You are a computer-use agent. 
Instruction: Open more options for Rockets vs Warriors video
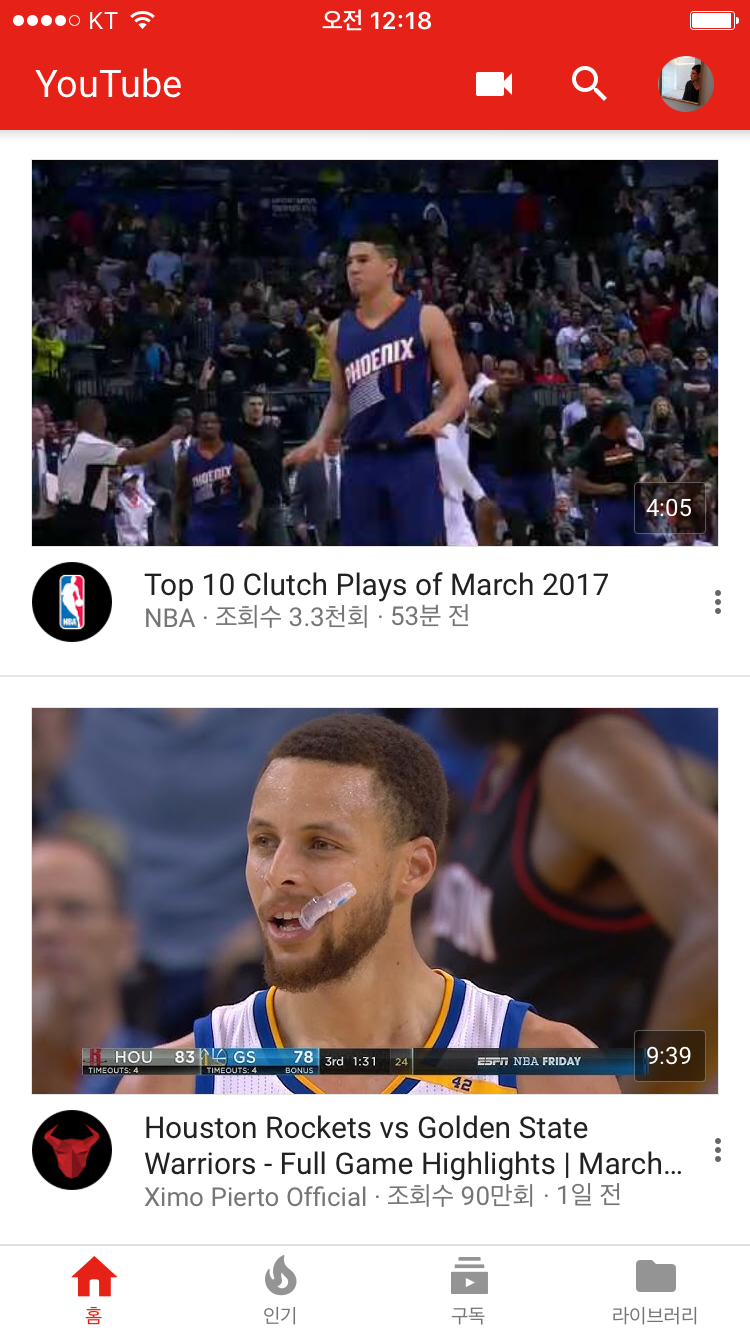[718, 1150]
